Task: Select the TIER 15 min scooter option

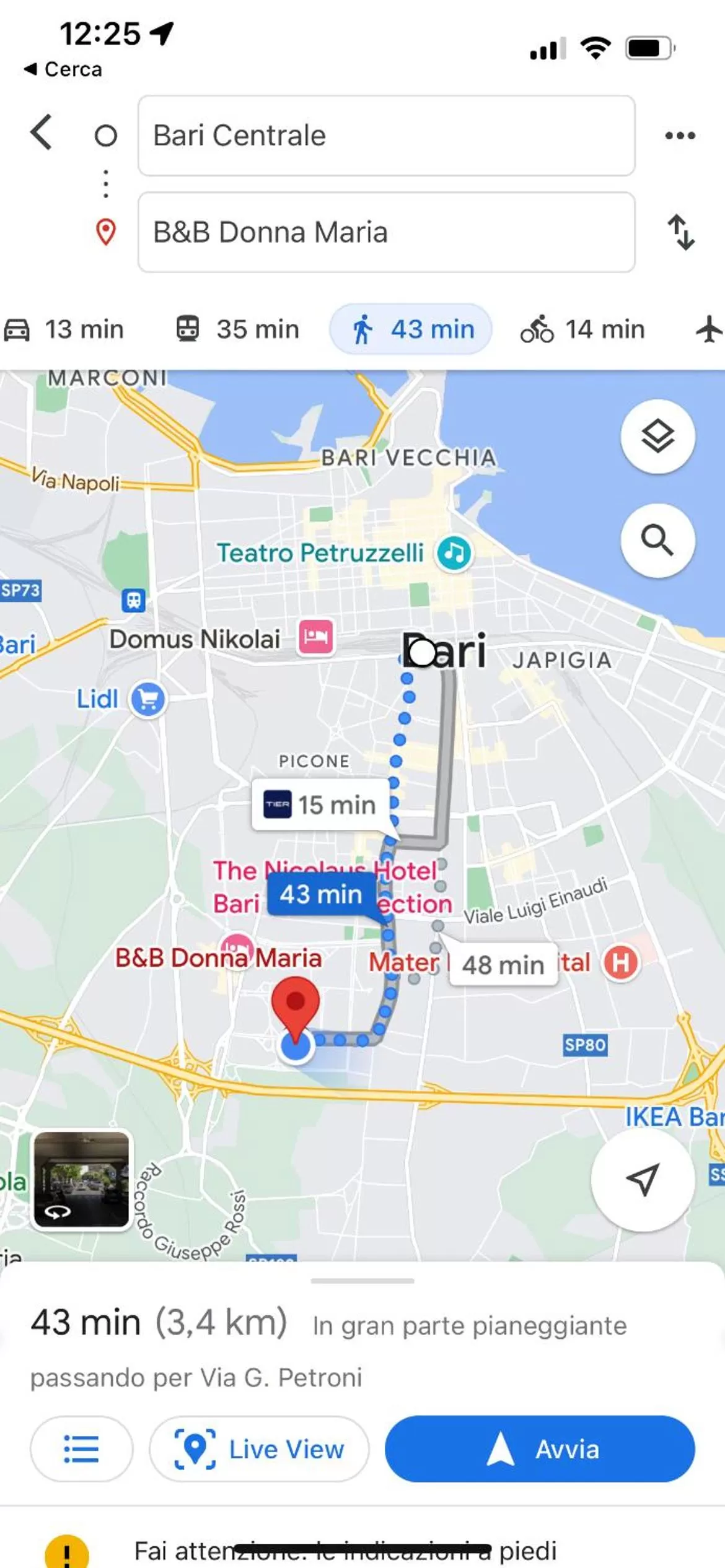Action: click(321, 805)
